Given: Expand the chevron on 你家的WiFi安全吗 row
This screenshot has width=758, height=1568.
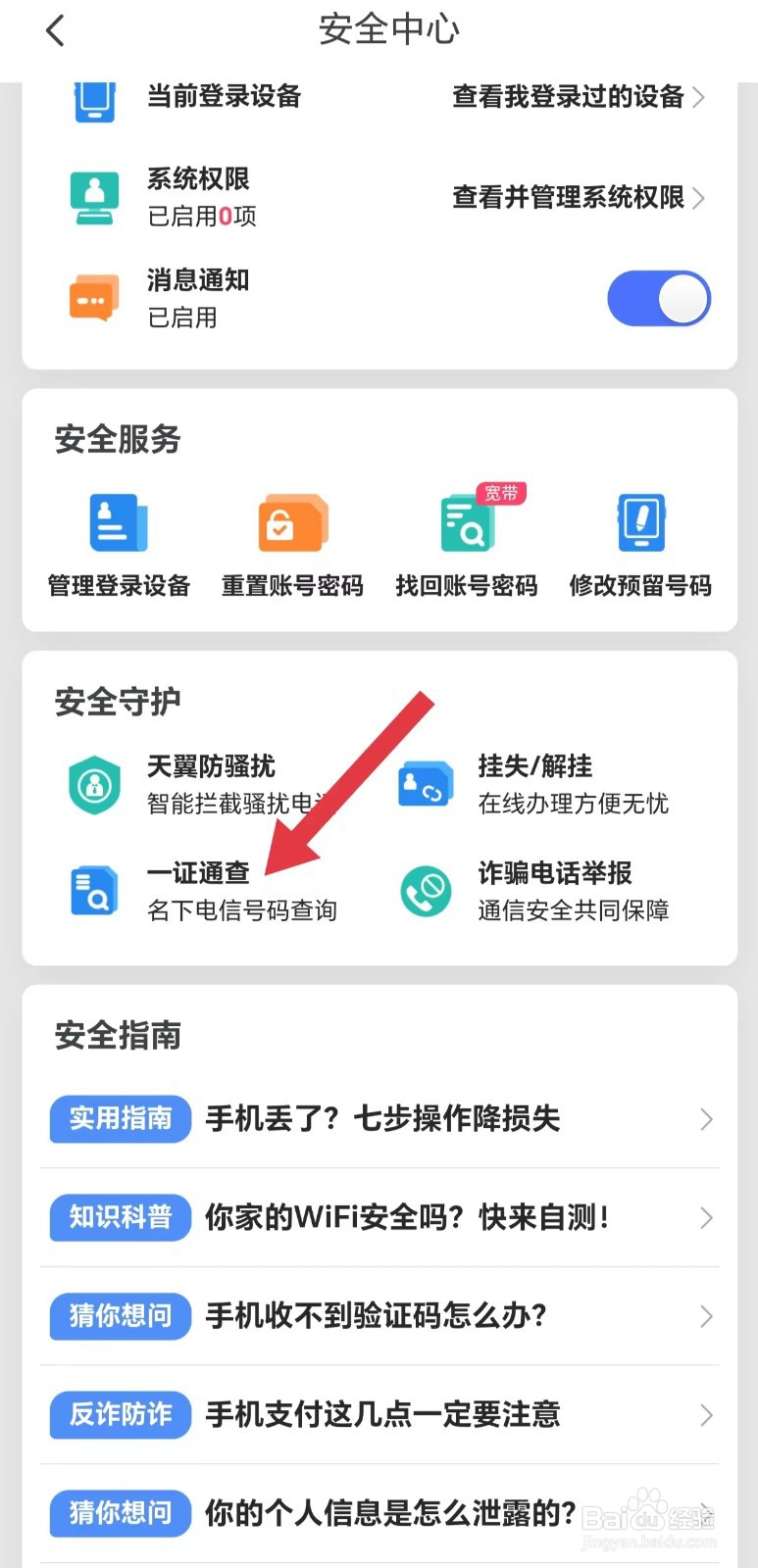Looking at the screenshot, I should pyautogui.click(x=705, y=1218).
